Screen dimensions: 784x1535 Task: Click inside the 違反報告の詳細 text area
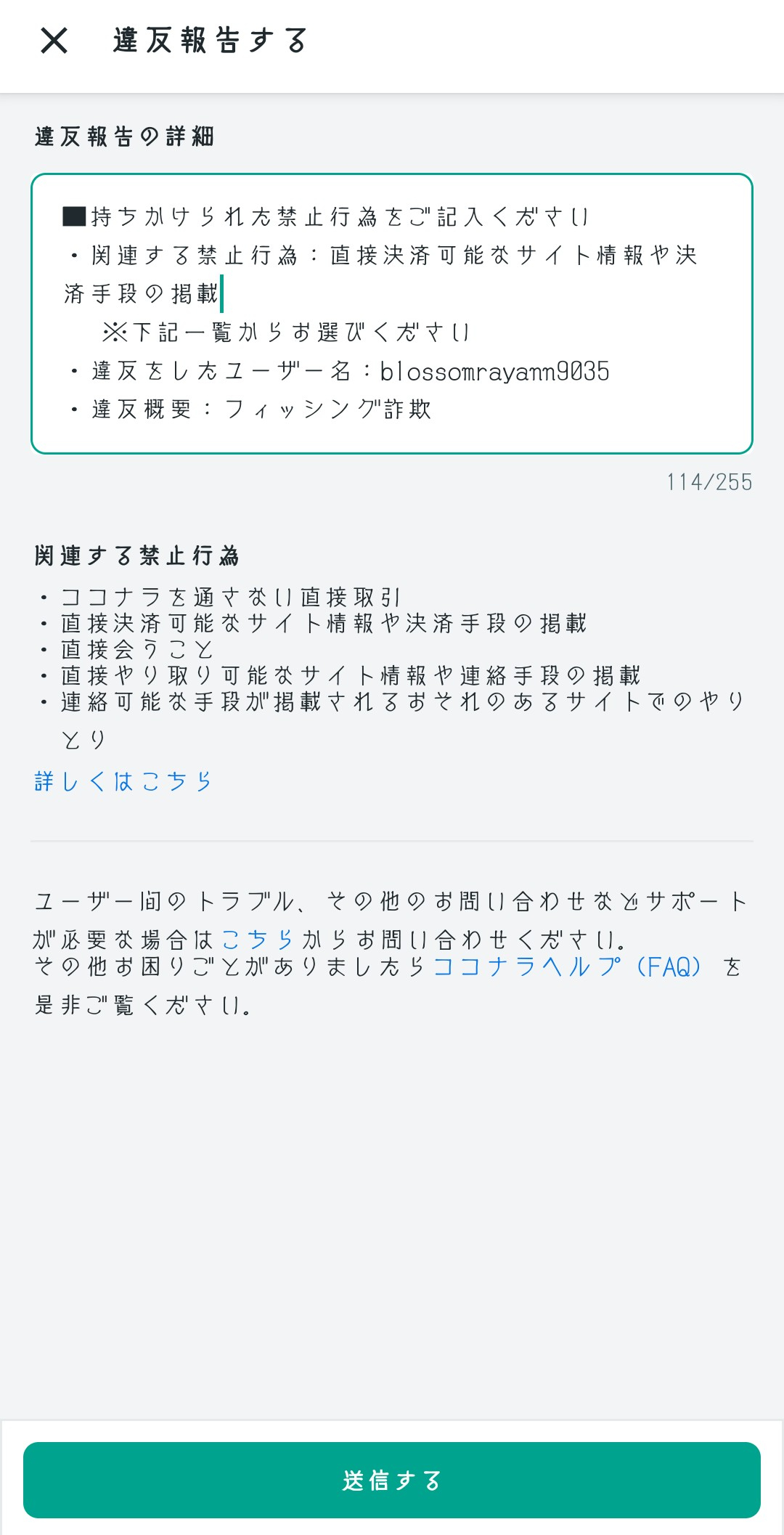(392, 312)
